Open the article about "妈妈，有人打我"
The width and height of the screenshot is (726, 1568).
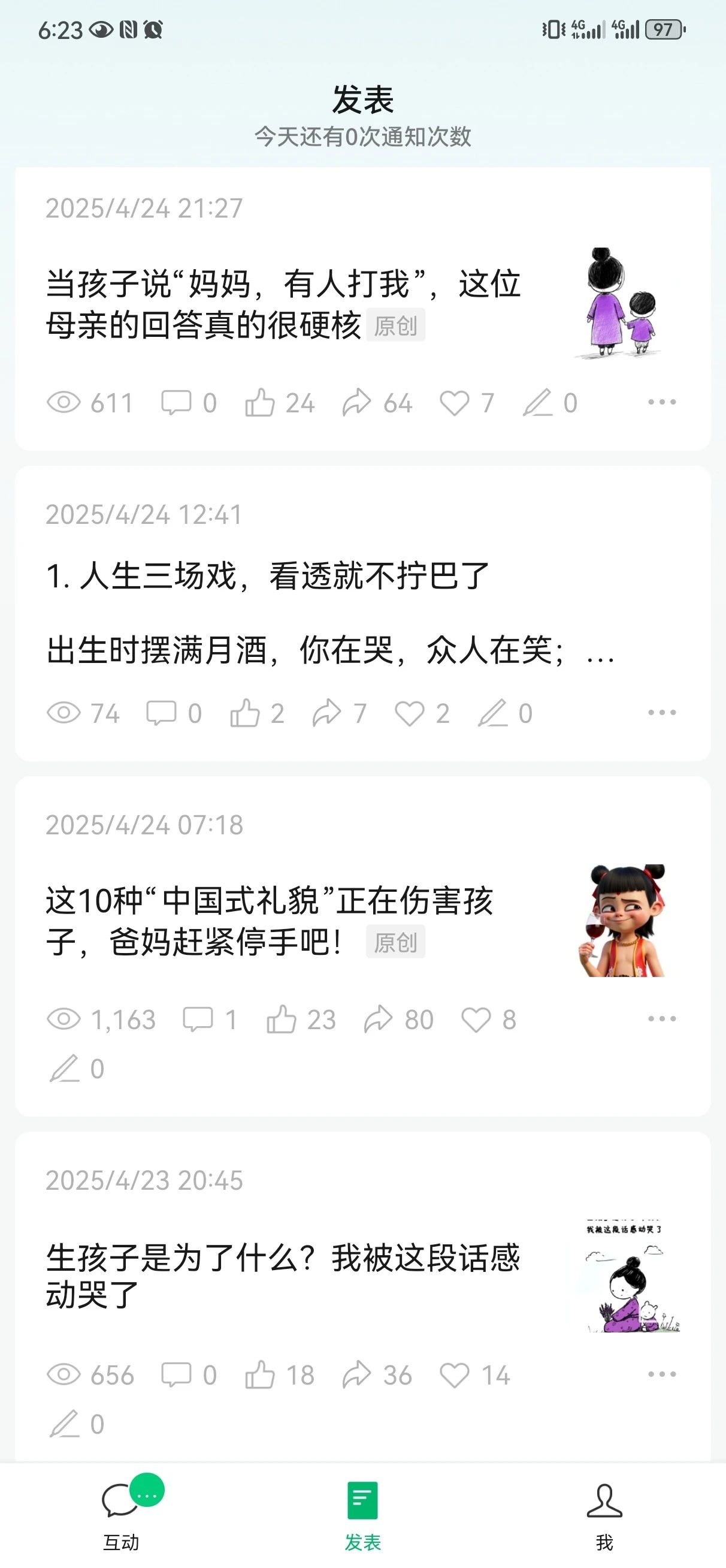pos(283,304)
